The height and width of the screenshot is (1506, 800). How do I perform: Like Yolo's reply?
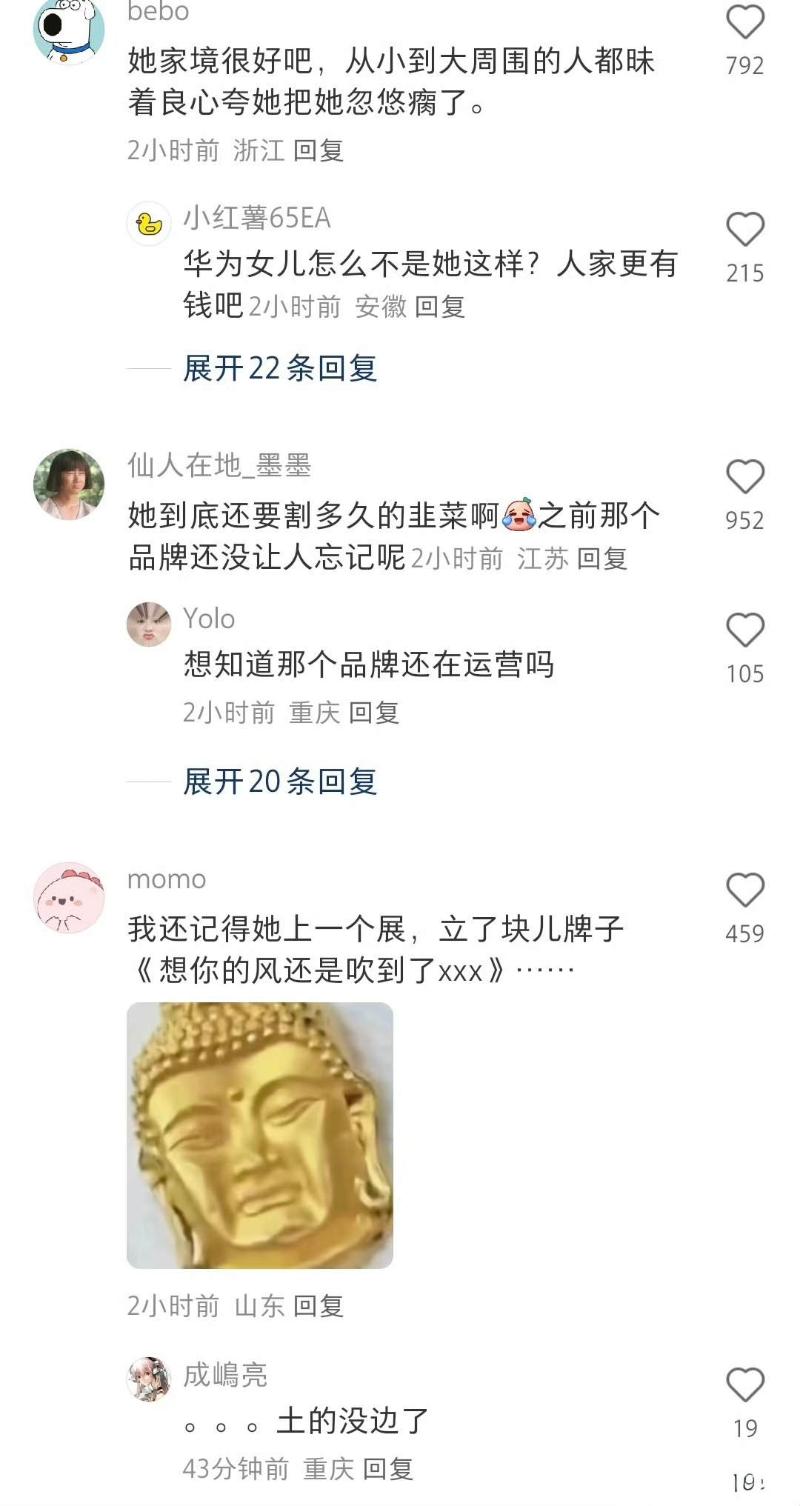(745, 631)
